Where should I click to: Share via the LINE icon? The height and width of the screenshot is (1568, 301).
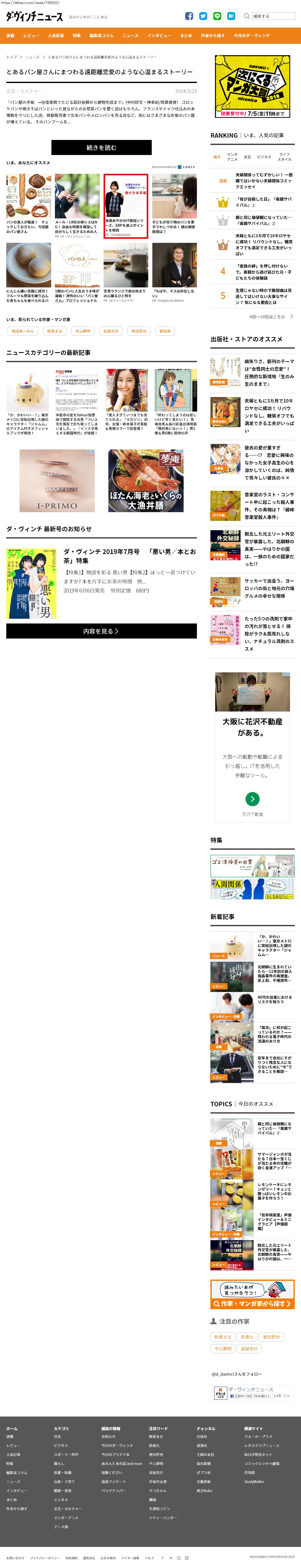click(x=217, y=17)
